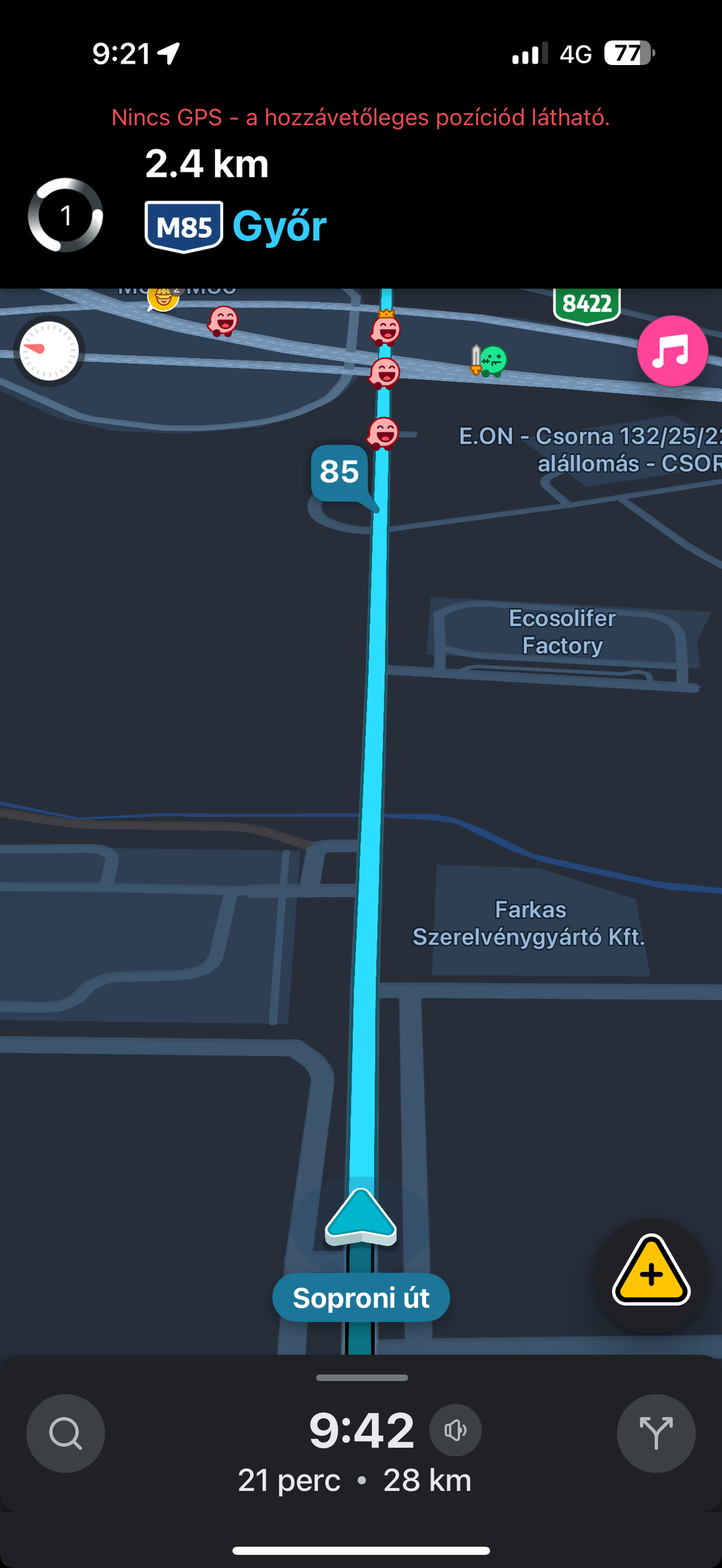The image size is (722, 1568).
Task: Tap the pink music player button
Action: pos(672,351)
